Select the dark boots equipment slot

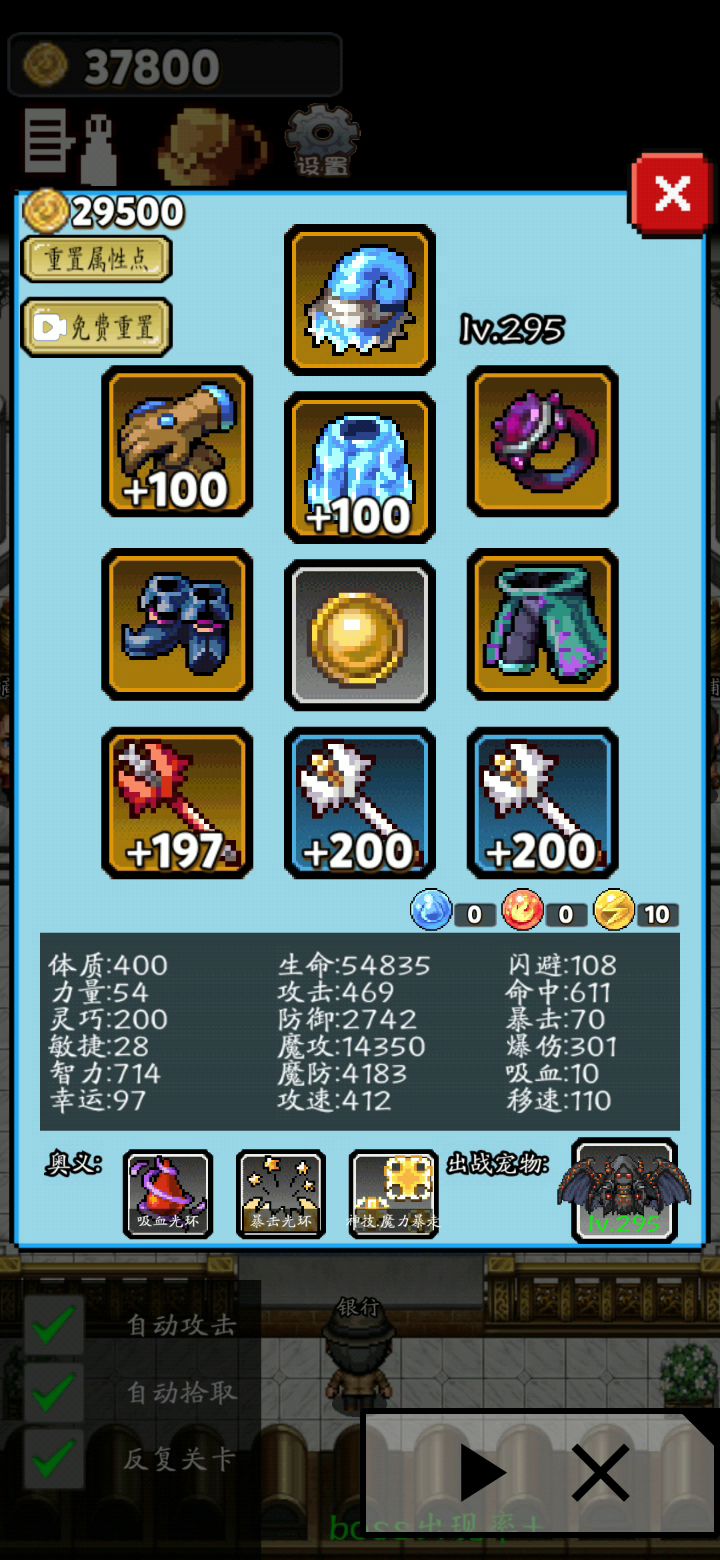coord(177,623)
